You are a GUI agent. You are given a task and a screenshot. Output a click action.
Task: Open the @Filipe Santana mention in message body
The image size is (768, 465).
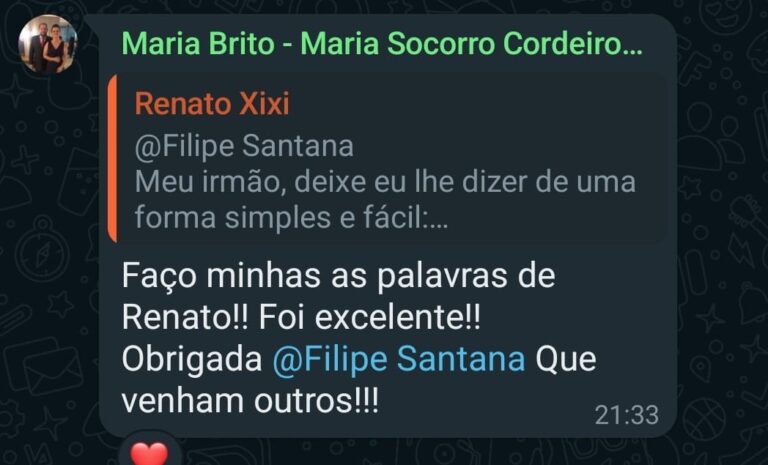[x=398, y=360]
